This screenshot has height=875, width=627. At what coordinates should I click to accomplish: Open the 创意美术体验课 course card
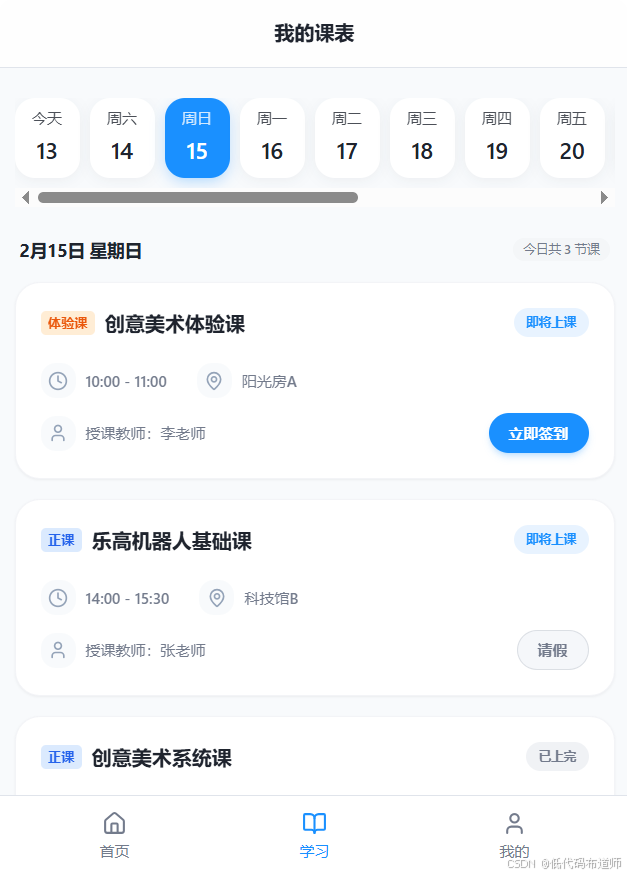tap(315, 381)
